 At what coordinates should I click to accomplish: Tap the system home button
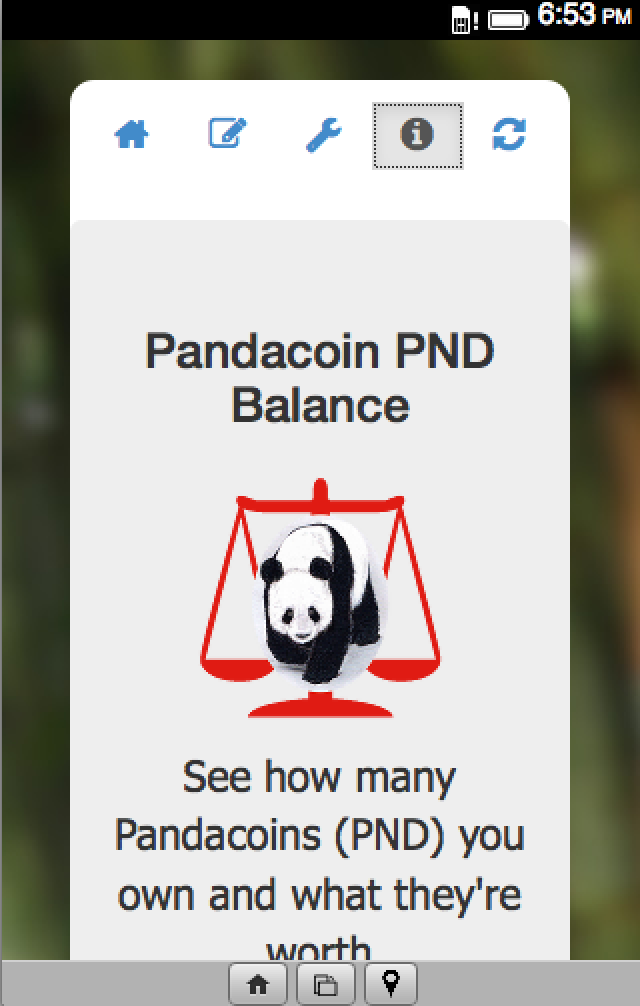pyautogui.click(x=258, y=985)
